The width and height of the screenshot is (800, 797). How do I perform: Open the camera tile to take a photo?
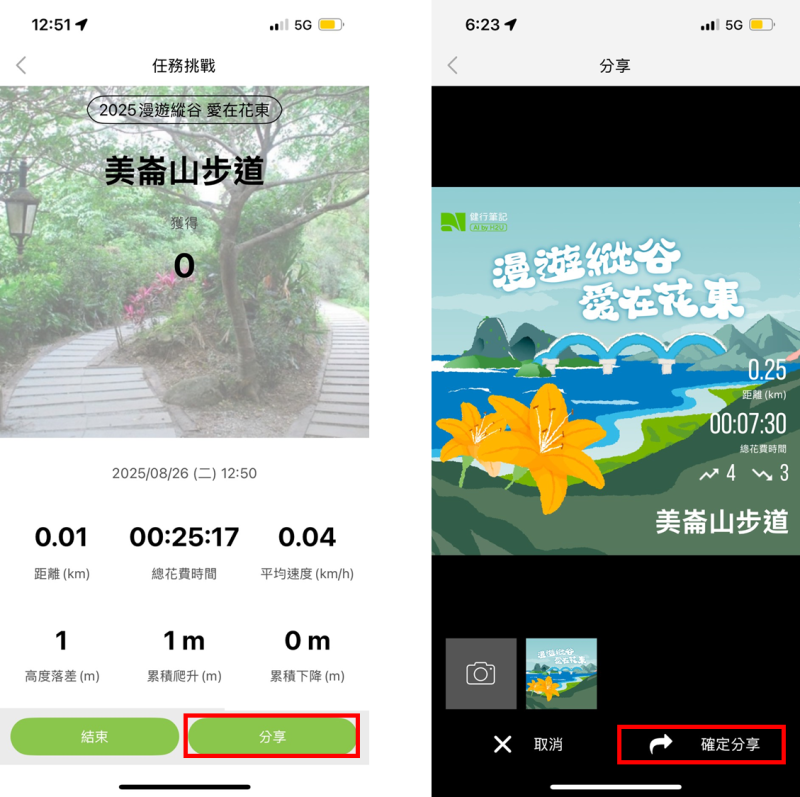coord(481,674)
